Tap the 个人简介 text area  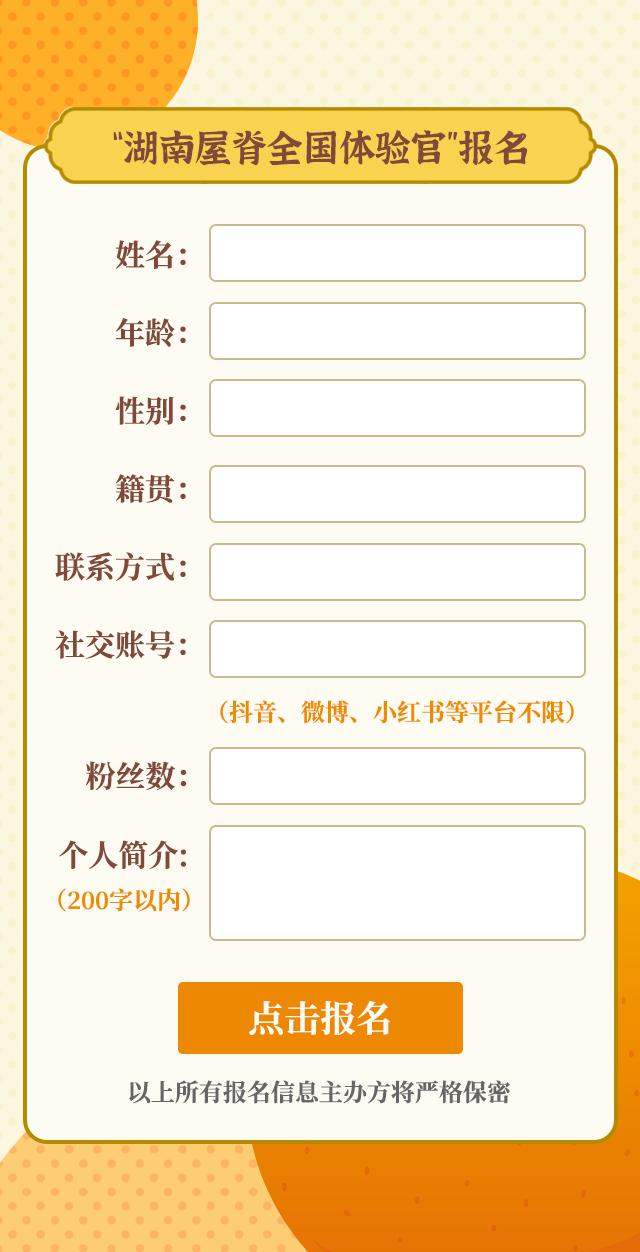tap(397, 883)
